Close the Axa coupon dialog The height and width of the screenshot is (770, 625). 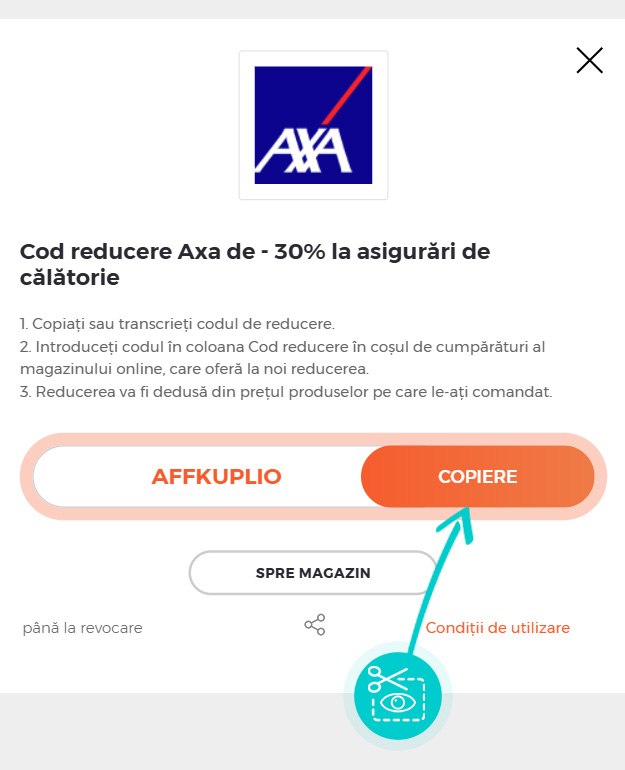coord(589,61)
